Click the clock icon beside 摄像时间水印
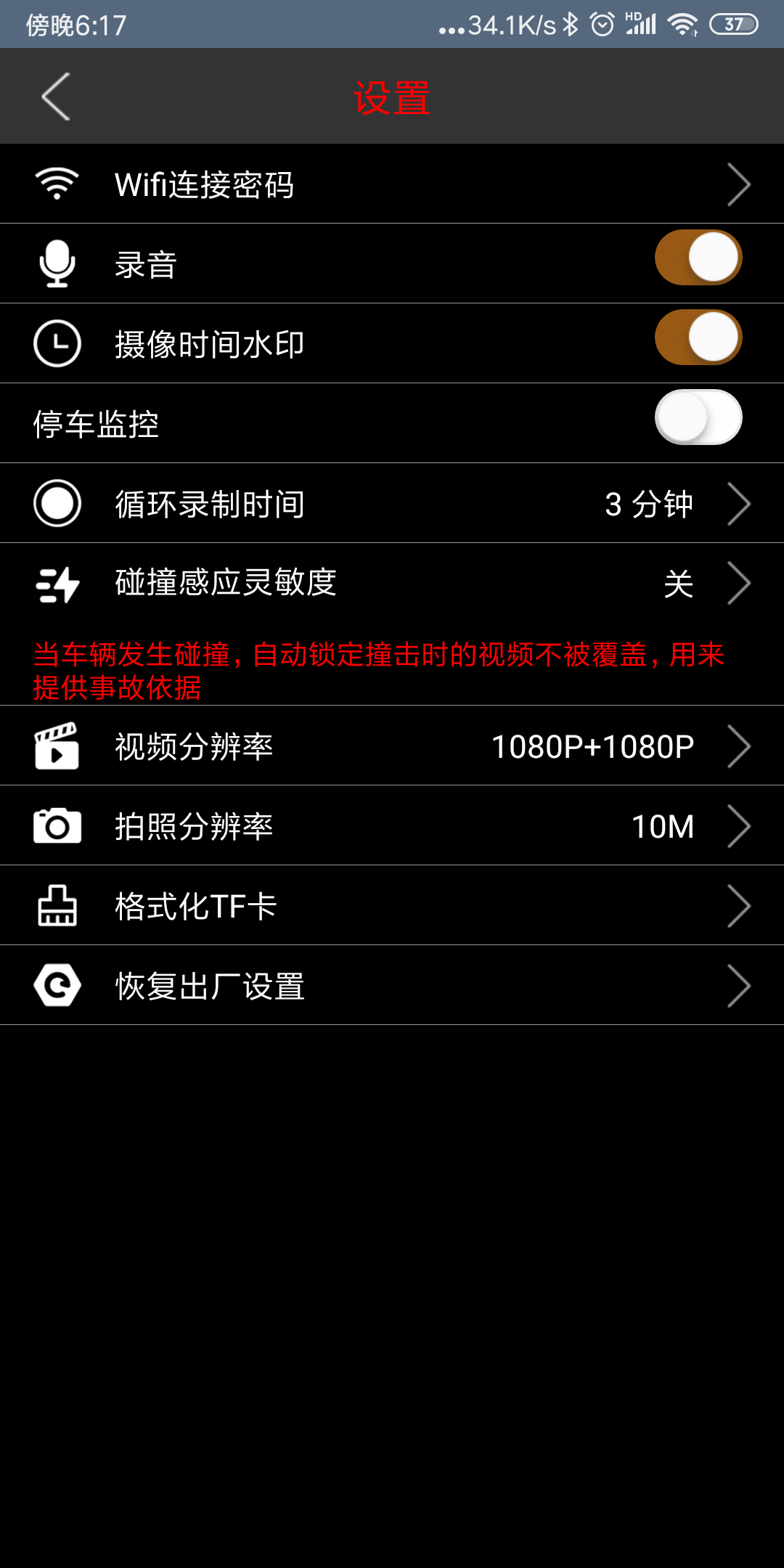The image size is (784, 1568). coord(57,342)
